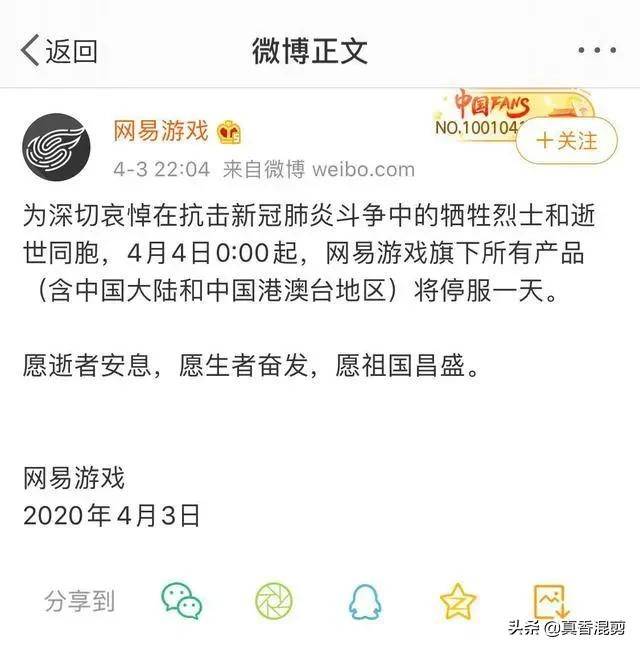The width and height of the screenshot is (640, 650).
Task: Share the post to WeChat Moments
Action: click(274, 600)
